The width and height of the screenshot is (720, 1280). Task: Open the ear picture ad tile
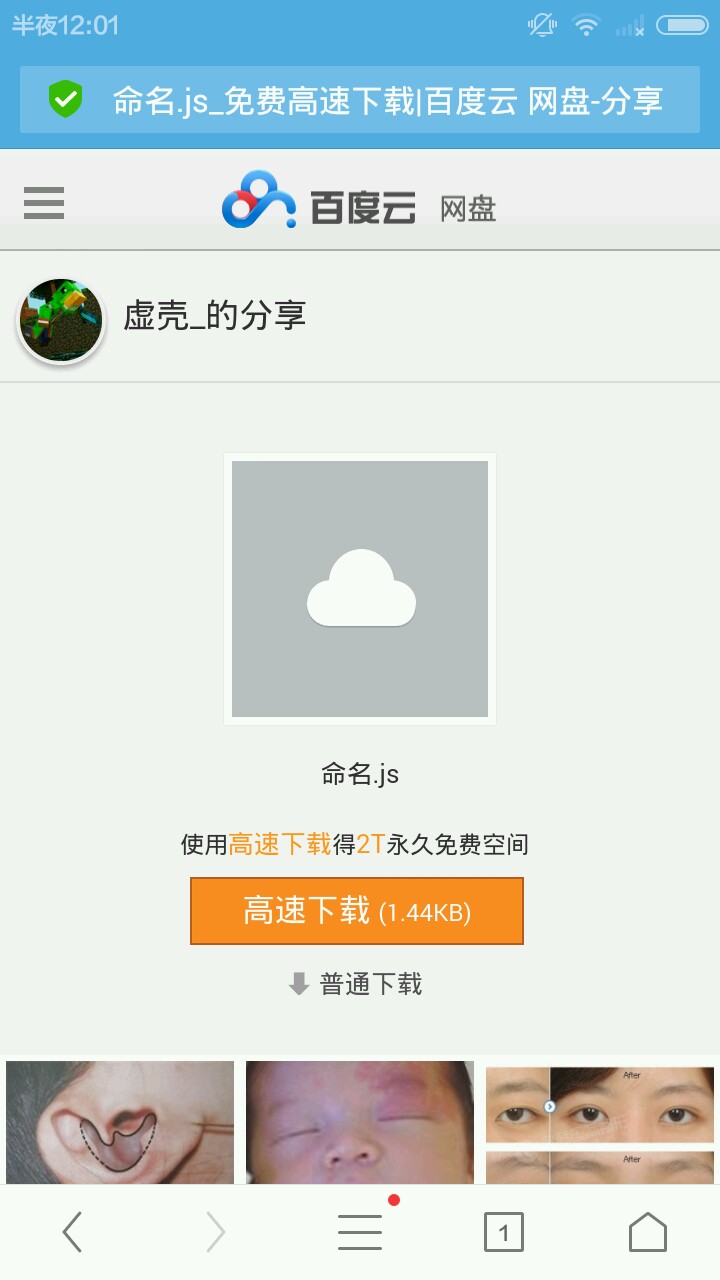pyautogui.click(x=120, y=1122)
